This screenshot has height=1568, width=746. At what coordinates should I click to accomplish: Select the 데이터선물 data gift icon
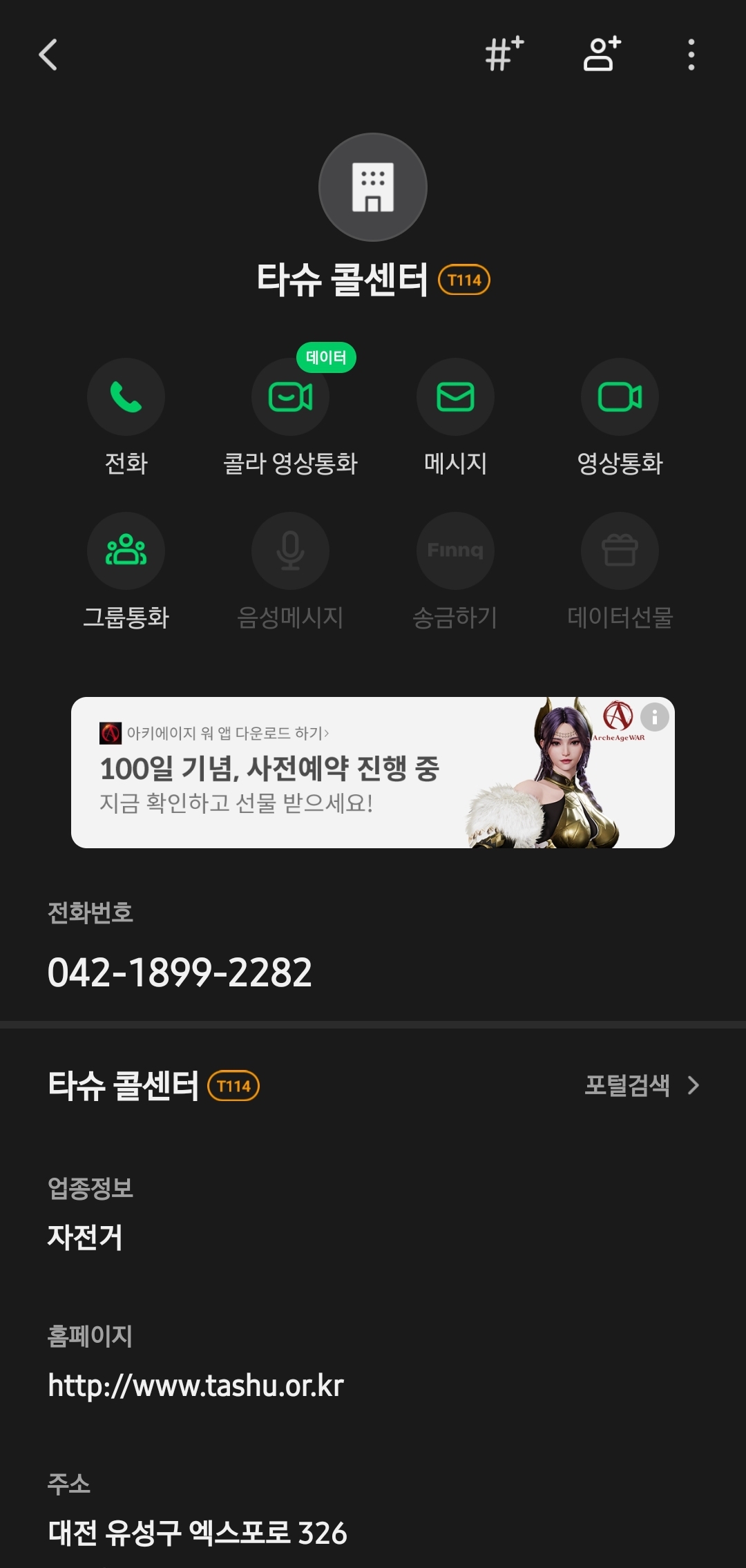[x=620, y=551]
